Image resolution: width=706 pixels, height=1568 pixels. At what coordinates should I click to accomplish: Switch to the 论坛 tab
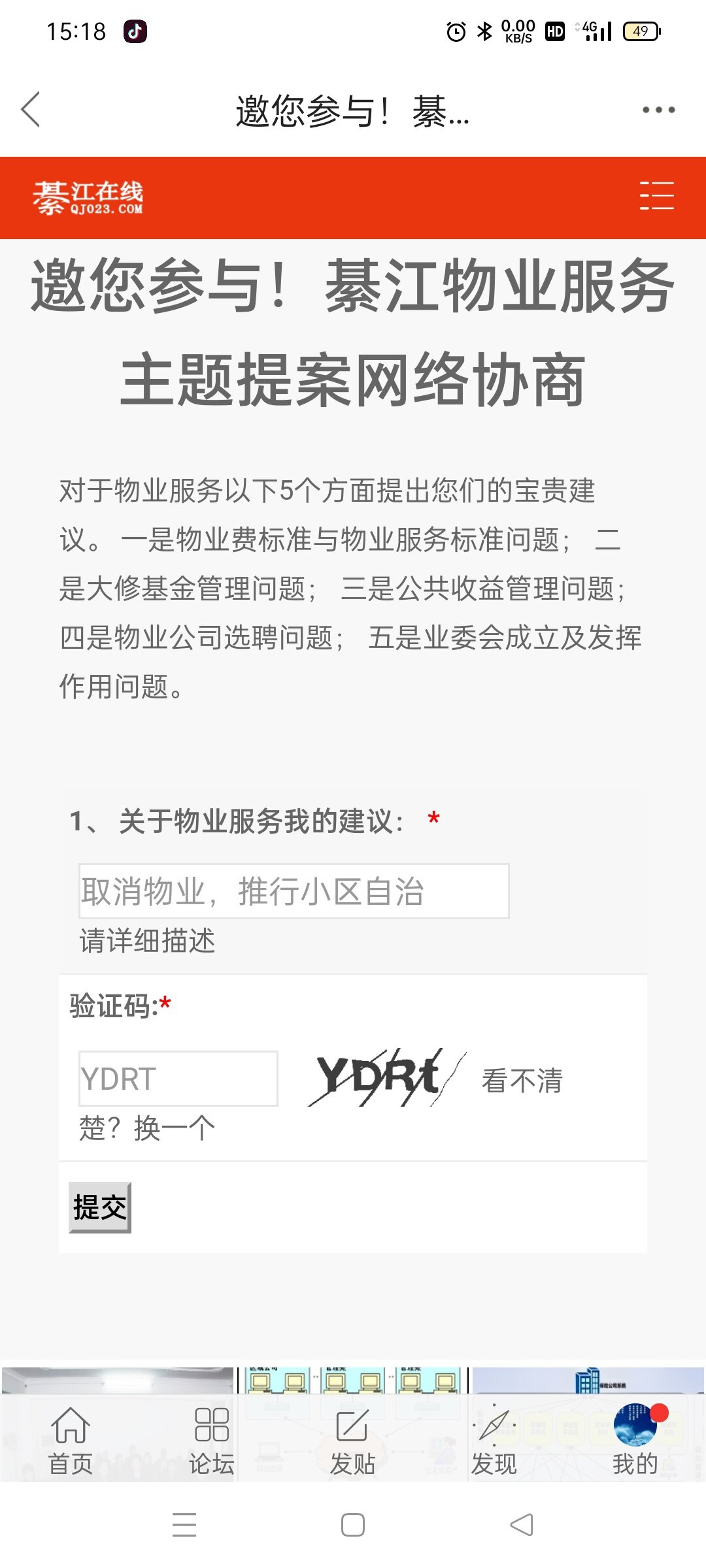pyautogui.click(x=212, y=1441)
